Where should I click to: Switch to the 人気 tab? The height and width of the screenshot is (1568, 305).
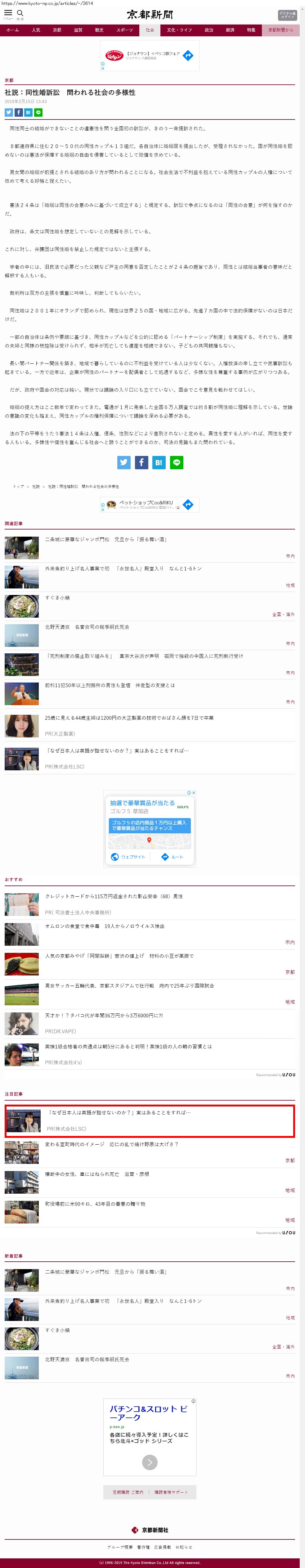36,30
